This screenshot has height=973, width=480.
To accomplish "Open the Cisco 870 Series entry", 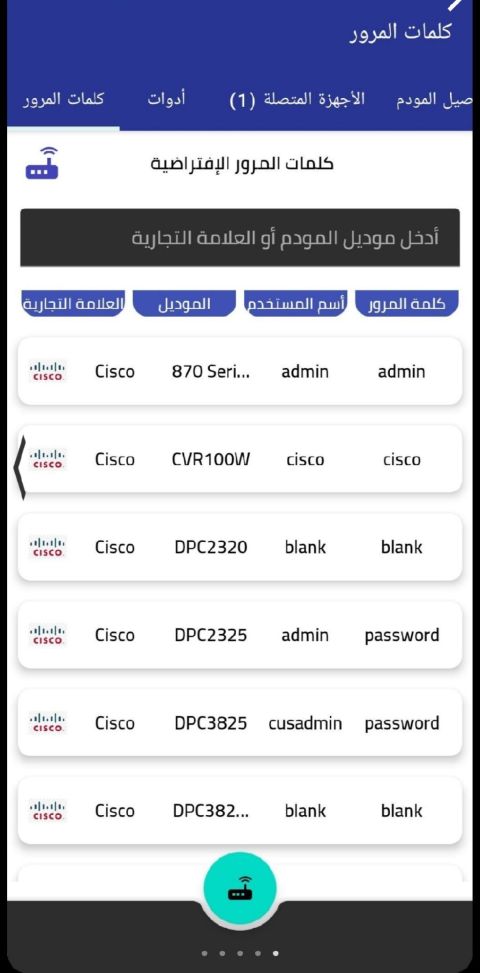I will [x=240, y=372].
